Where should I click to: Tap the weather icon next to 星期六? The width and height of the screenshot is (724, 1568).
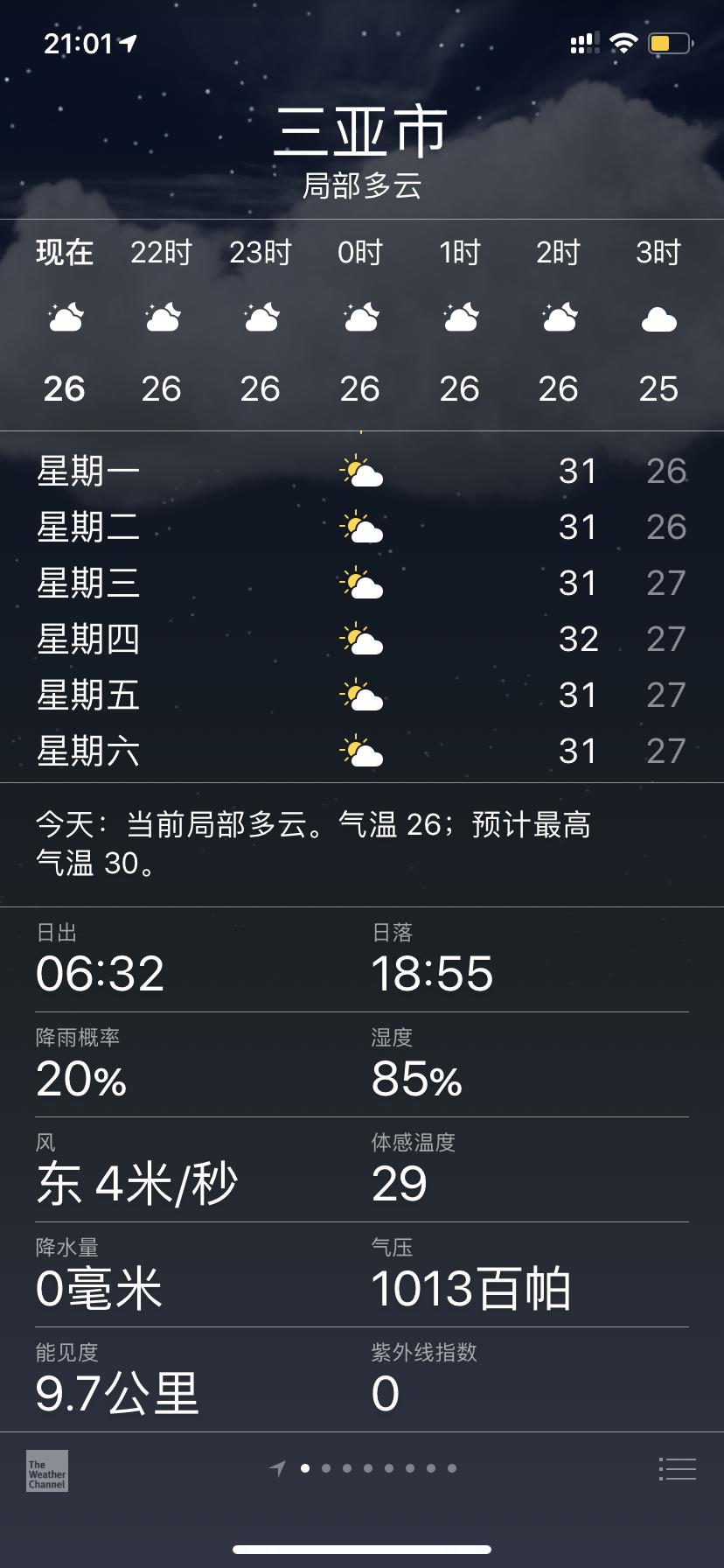(x=361, y=751)
